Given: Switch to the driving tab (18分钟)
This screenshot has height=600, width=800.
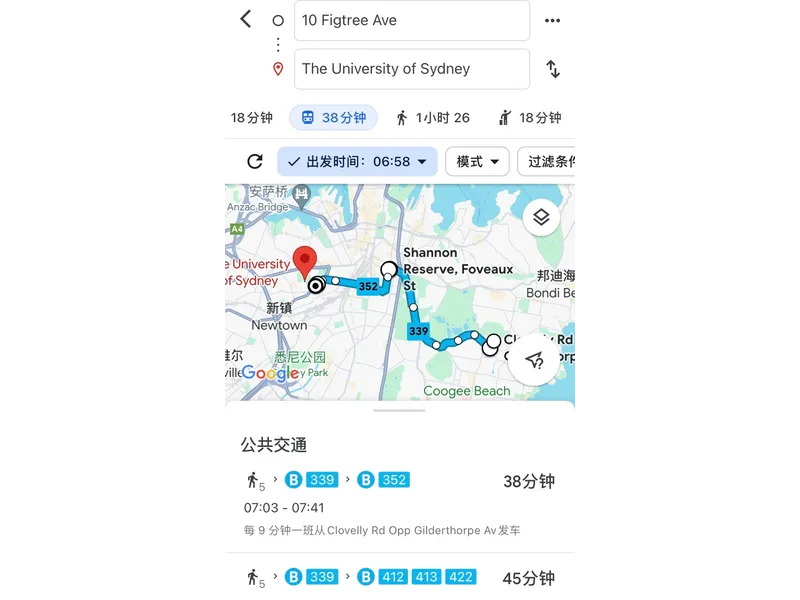Looking at the screenshot, I should pos(252,118).
